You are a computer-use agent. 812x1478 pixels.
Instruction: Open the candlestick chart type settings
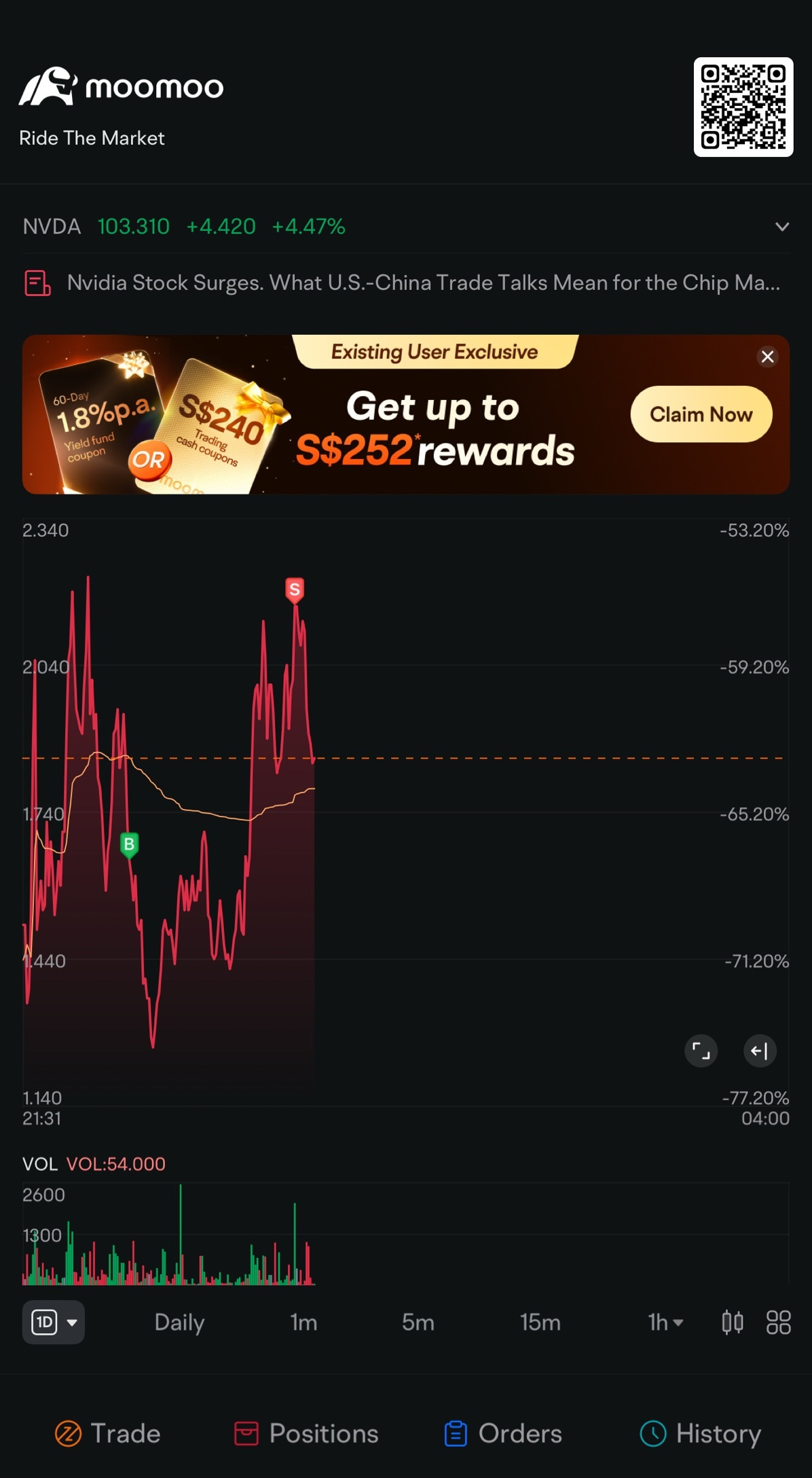(732, 1322)
